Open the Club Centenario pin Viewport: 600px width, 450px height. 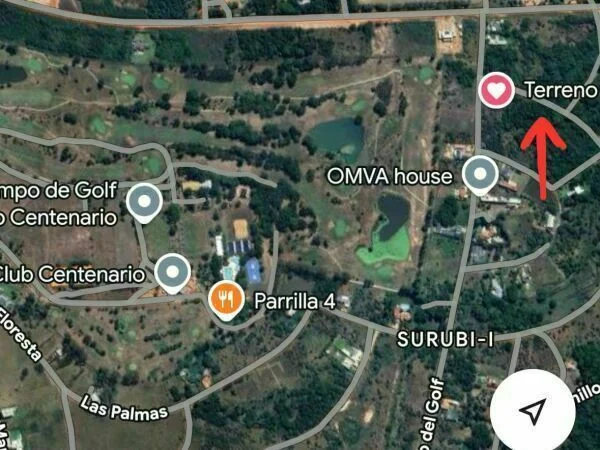[174, 271]
